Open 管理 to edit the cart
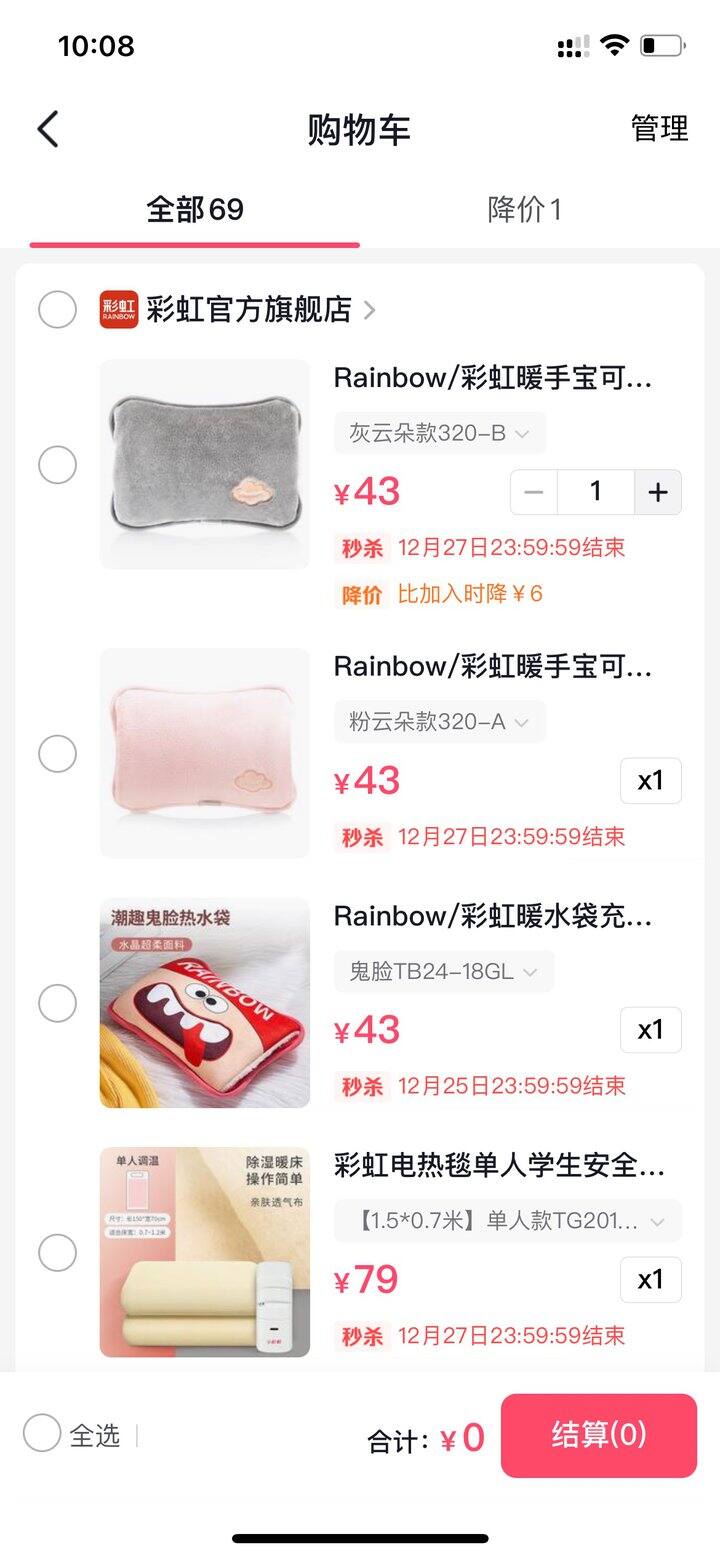This screenshot has height=1558, width=720. (659, 128)
